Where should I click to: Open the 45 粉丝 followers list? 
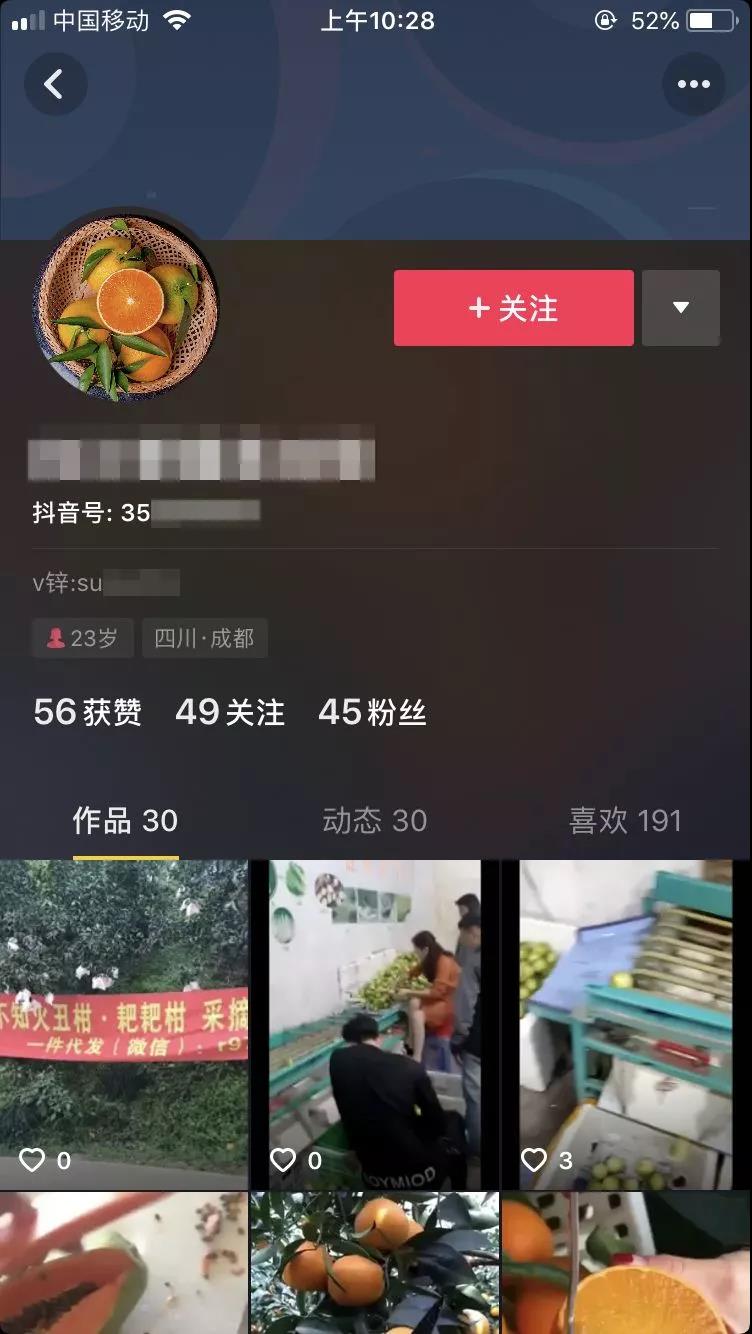click(x=372, y=713)
